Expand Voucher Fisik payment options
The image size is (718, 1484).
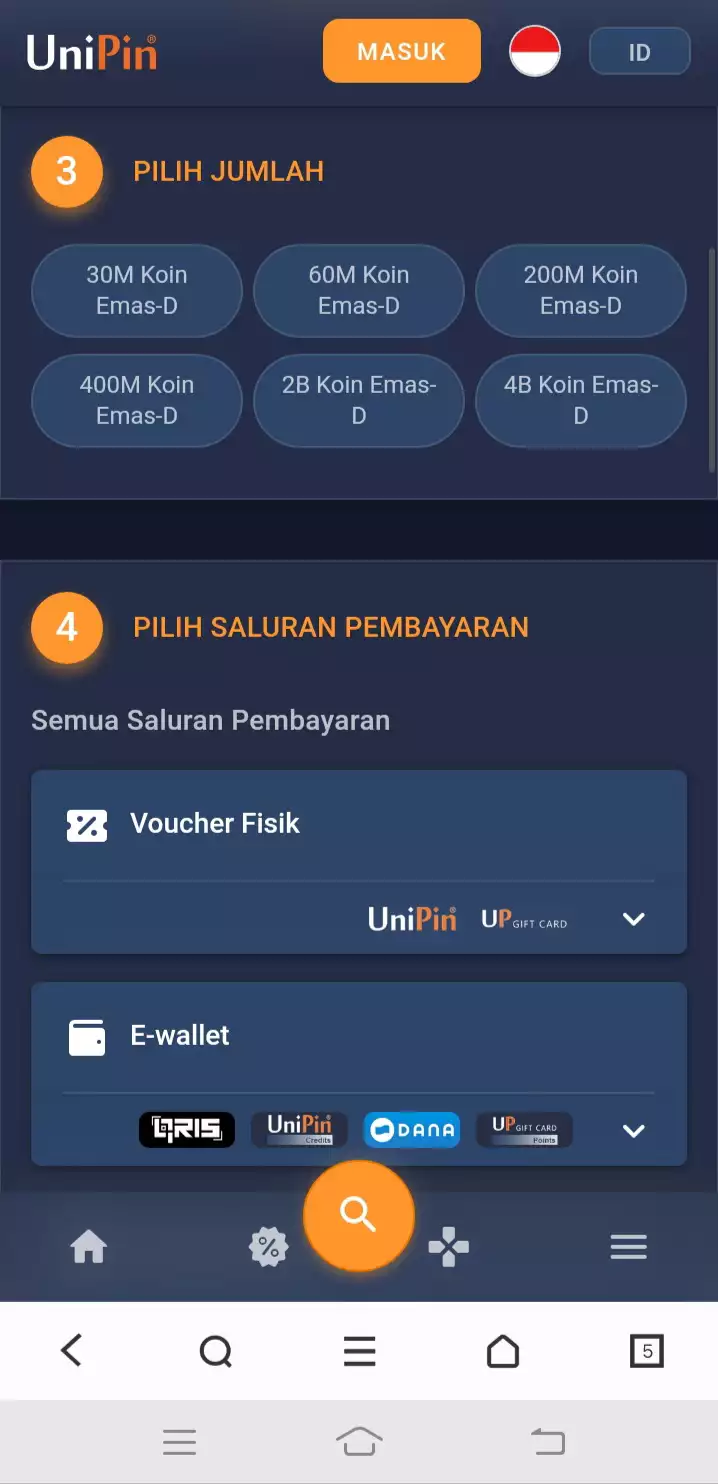633,919
